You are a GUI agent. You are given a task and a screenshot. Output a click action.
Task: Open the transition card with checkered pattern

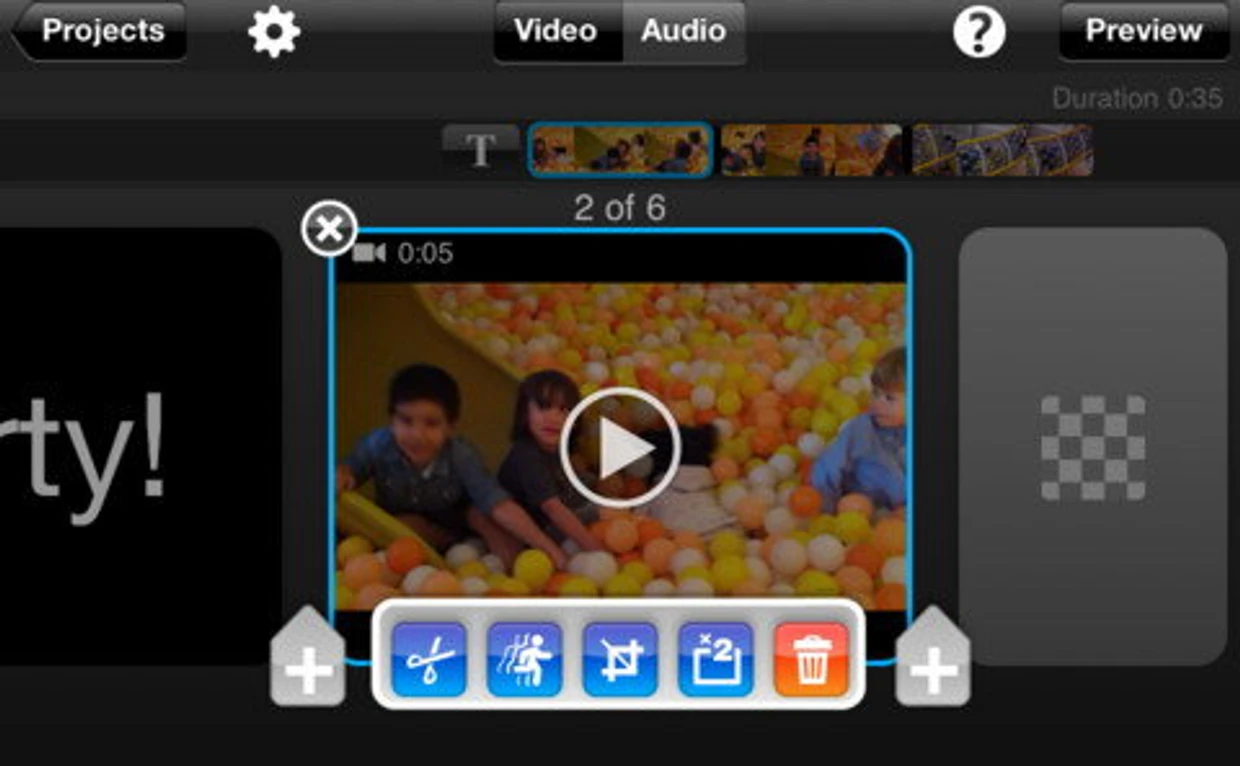(1093, 447)
